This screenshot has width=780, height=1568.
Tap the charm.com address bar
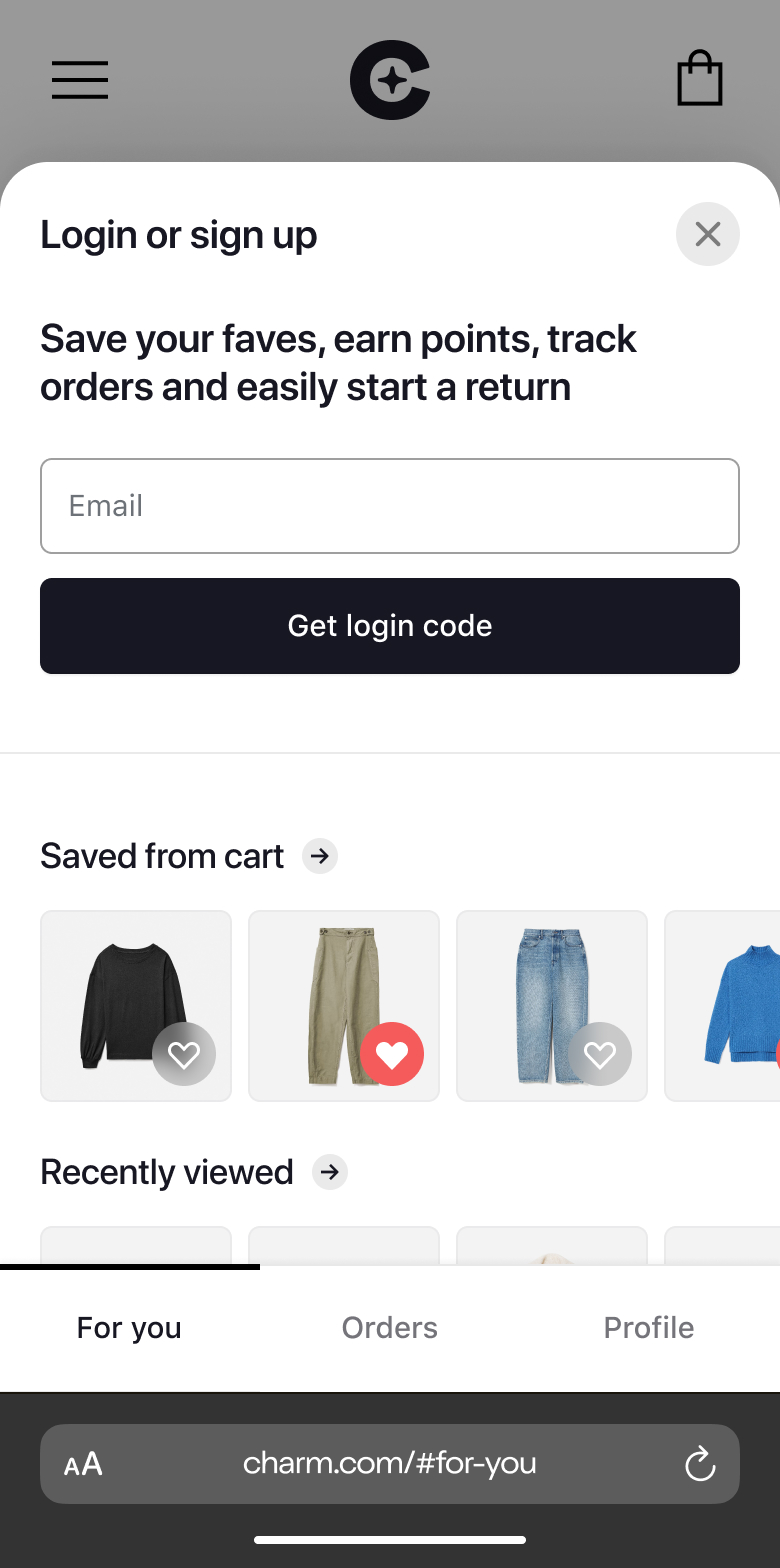tap(390, 1464)
